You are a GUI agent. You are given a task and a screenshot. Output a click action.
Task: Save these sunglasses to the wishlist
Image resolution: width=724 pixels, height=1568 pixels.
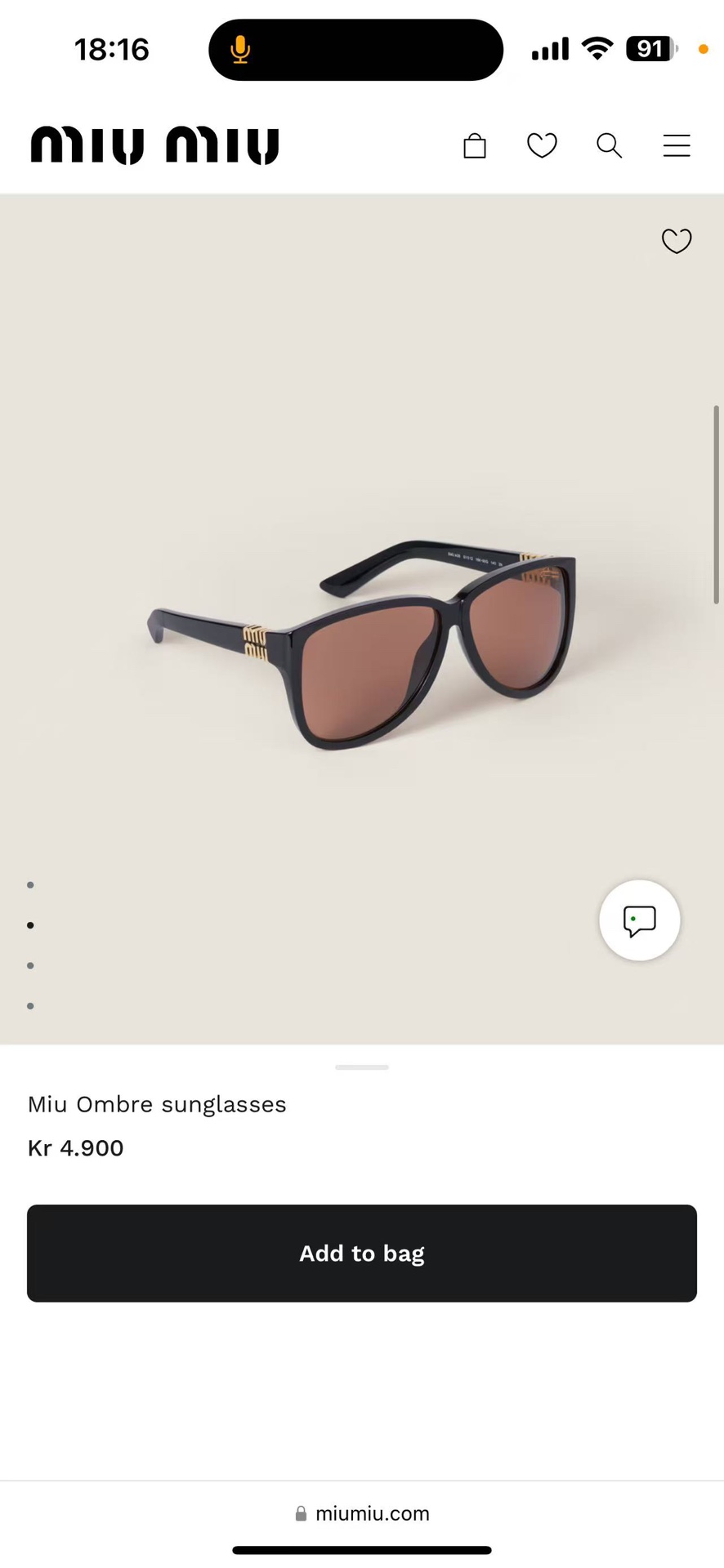[677, 241]
